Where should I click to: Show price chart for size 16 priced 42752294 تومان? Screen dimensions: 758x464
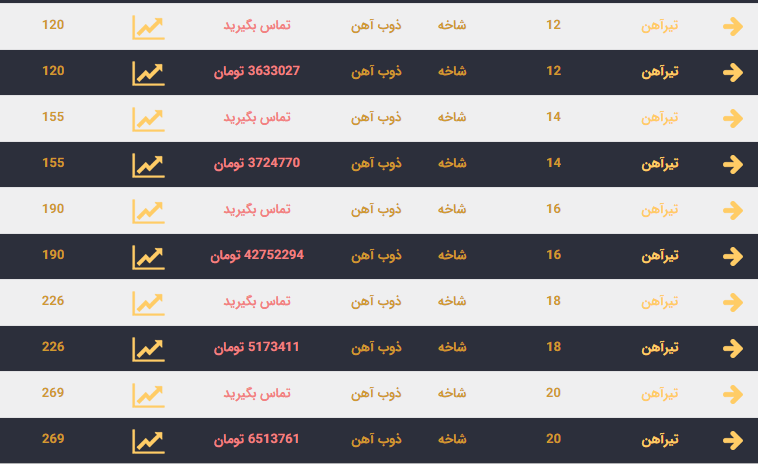148,257
